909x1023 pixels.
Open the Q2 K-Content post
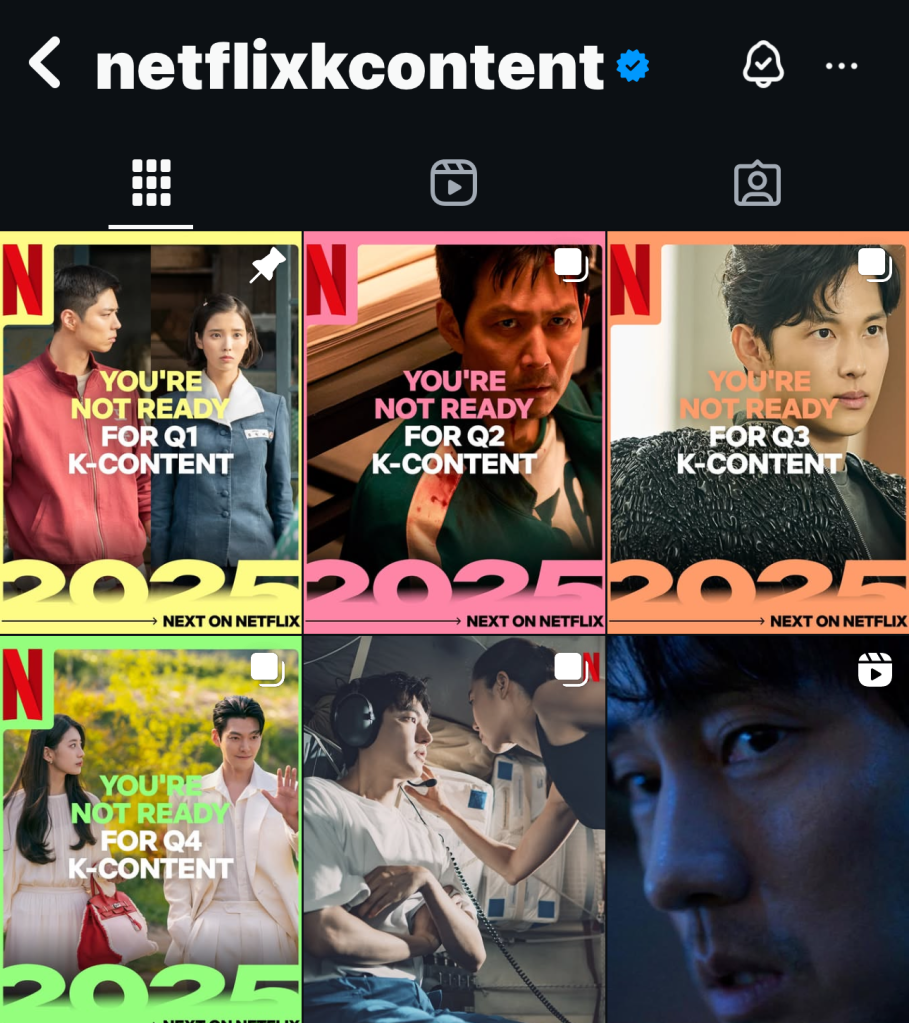pyautogui.click(x=454, y=432)
